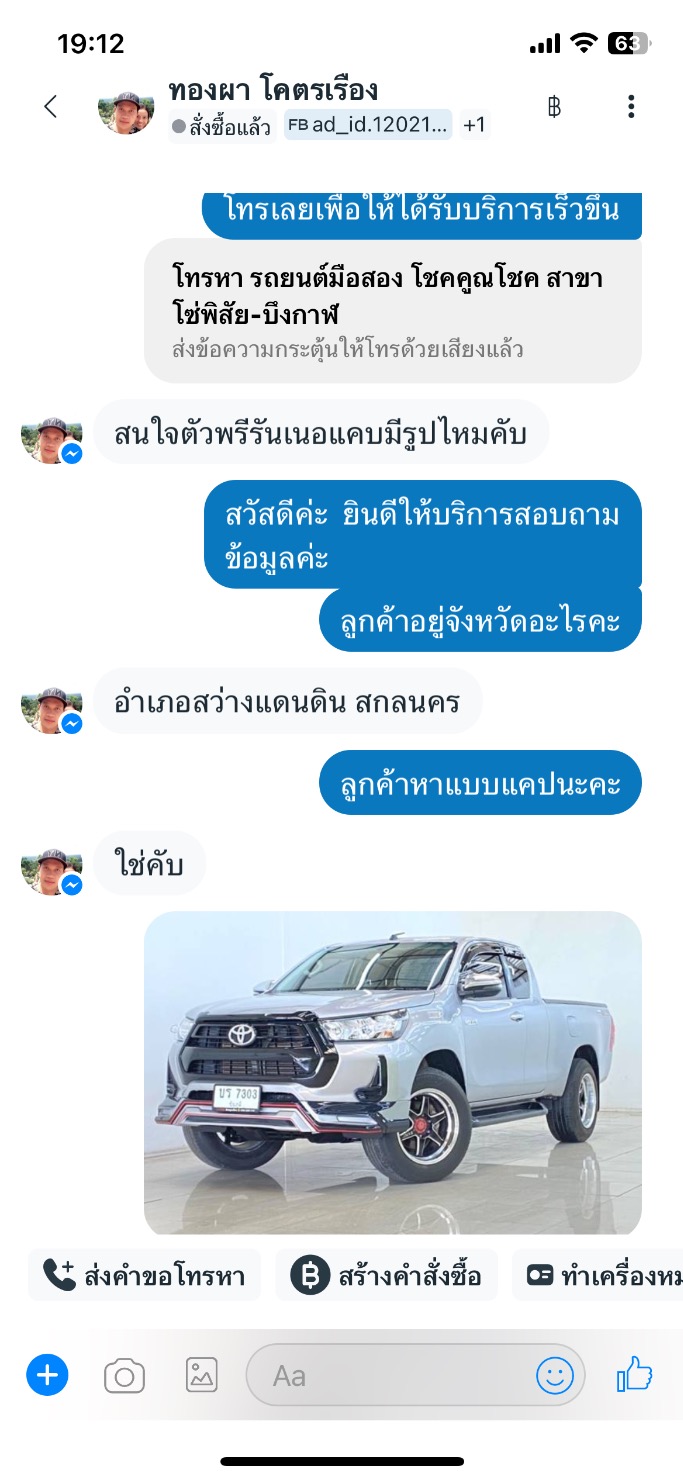The image size is (683, 1480).
Task: Tap the ทำเครื่องหมาย quick action chip
Action: coord(598,1275)
